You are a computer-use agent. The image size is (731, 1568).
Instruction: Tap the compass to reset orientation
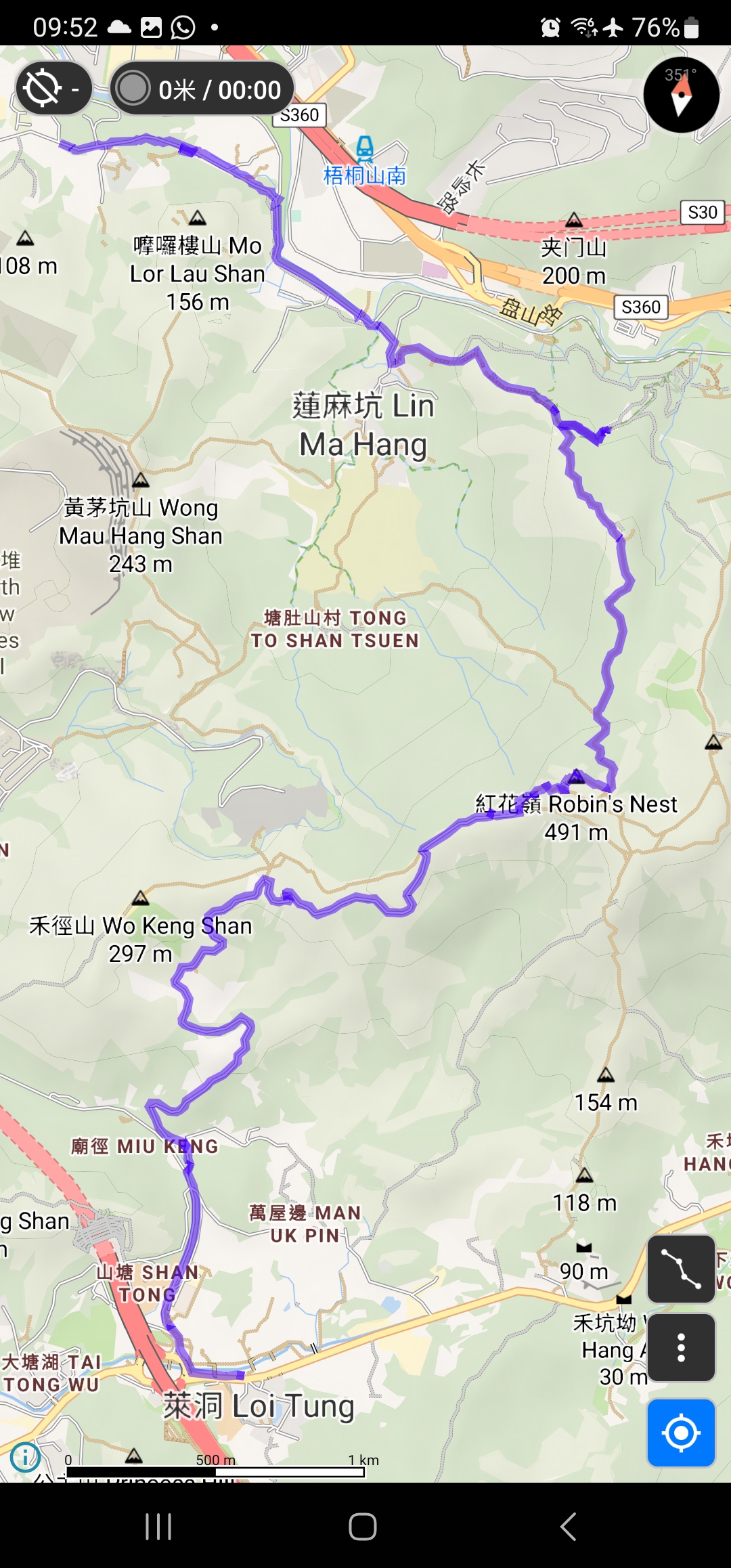(x=681, y=95)
